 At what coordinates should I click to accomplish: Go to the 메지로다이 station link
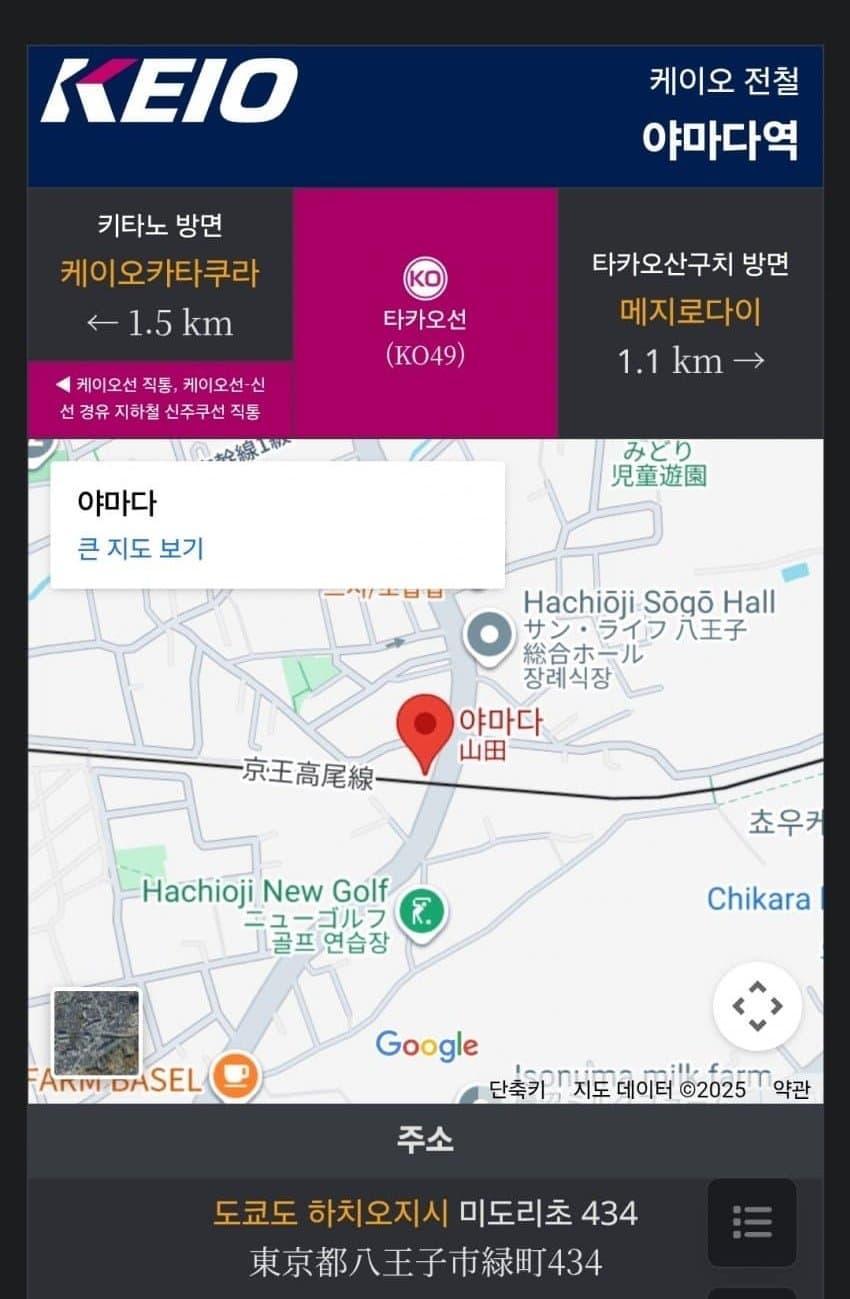tap(690, 312)
